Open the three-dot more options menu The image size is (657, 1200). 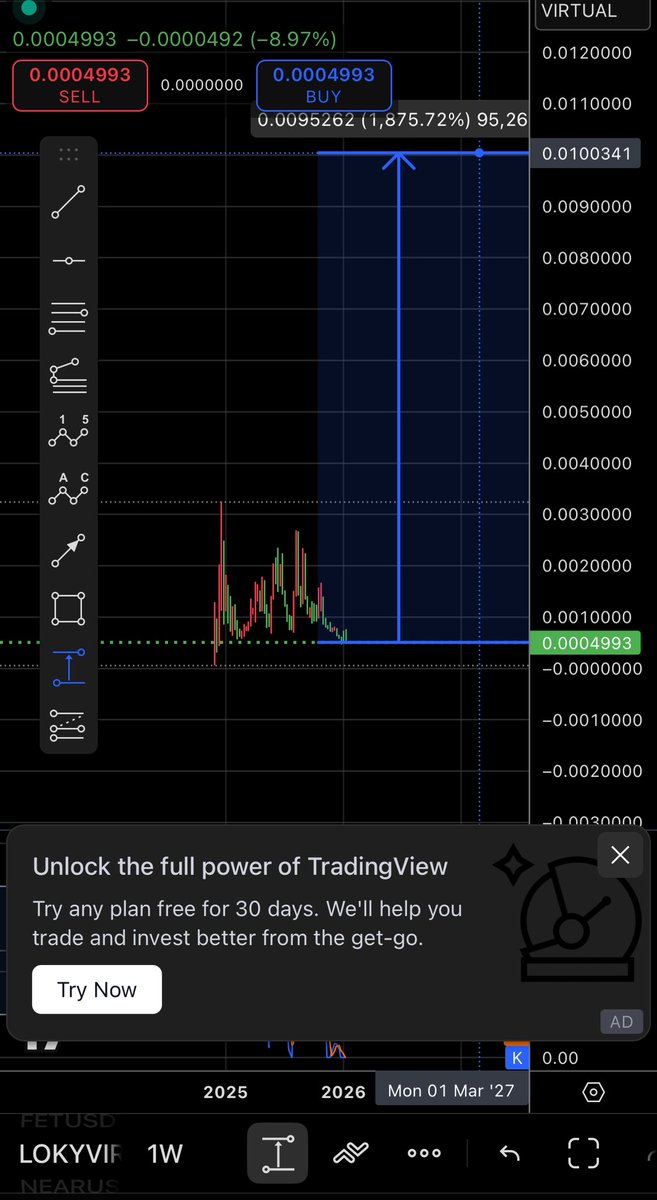424,1153
